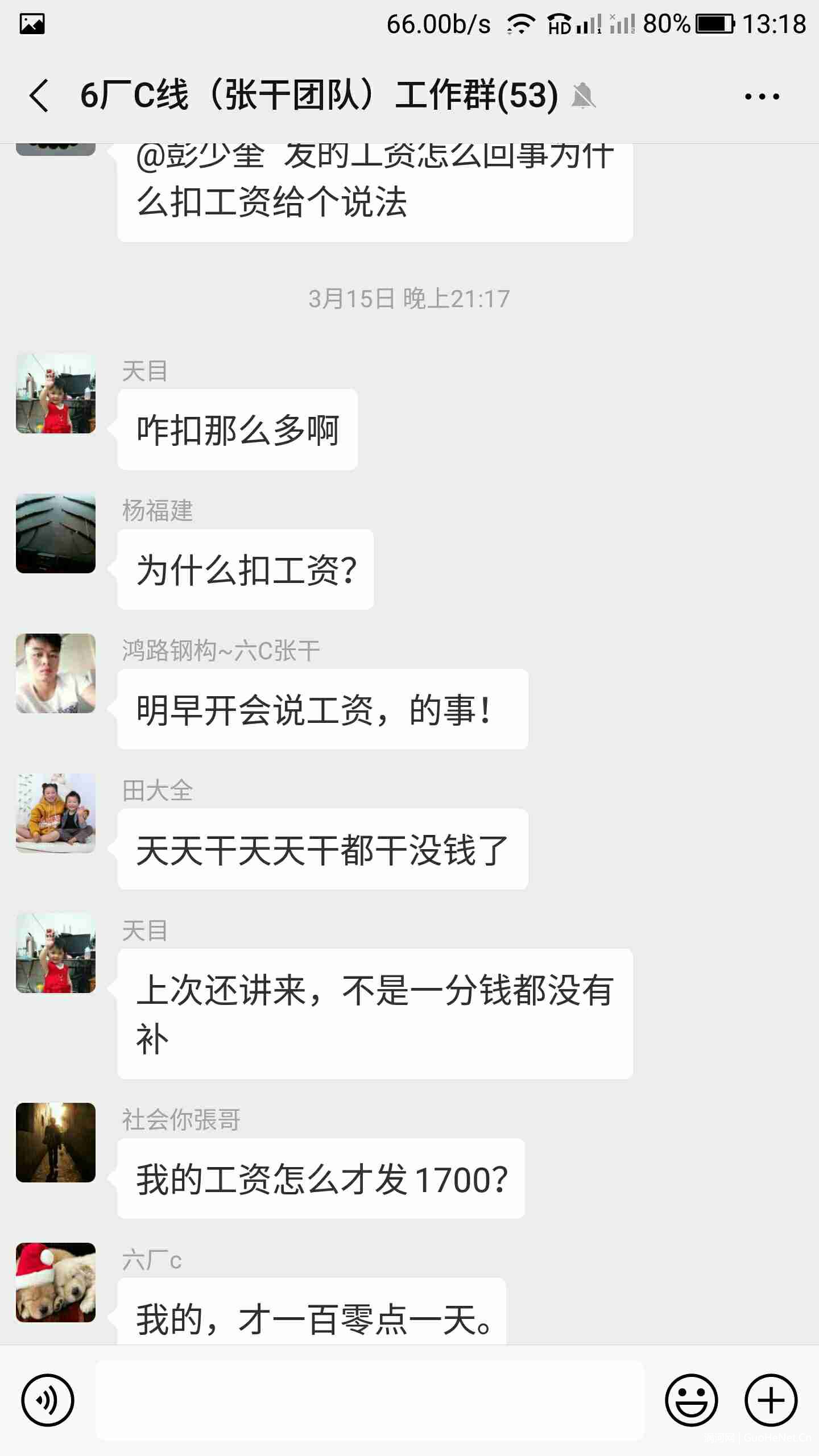819x1456 pixels.
Task: Switch to voice message input
Action: point(48,1400)
